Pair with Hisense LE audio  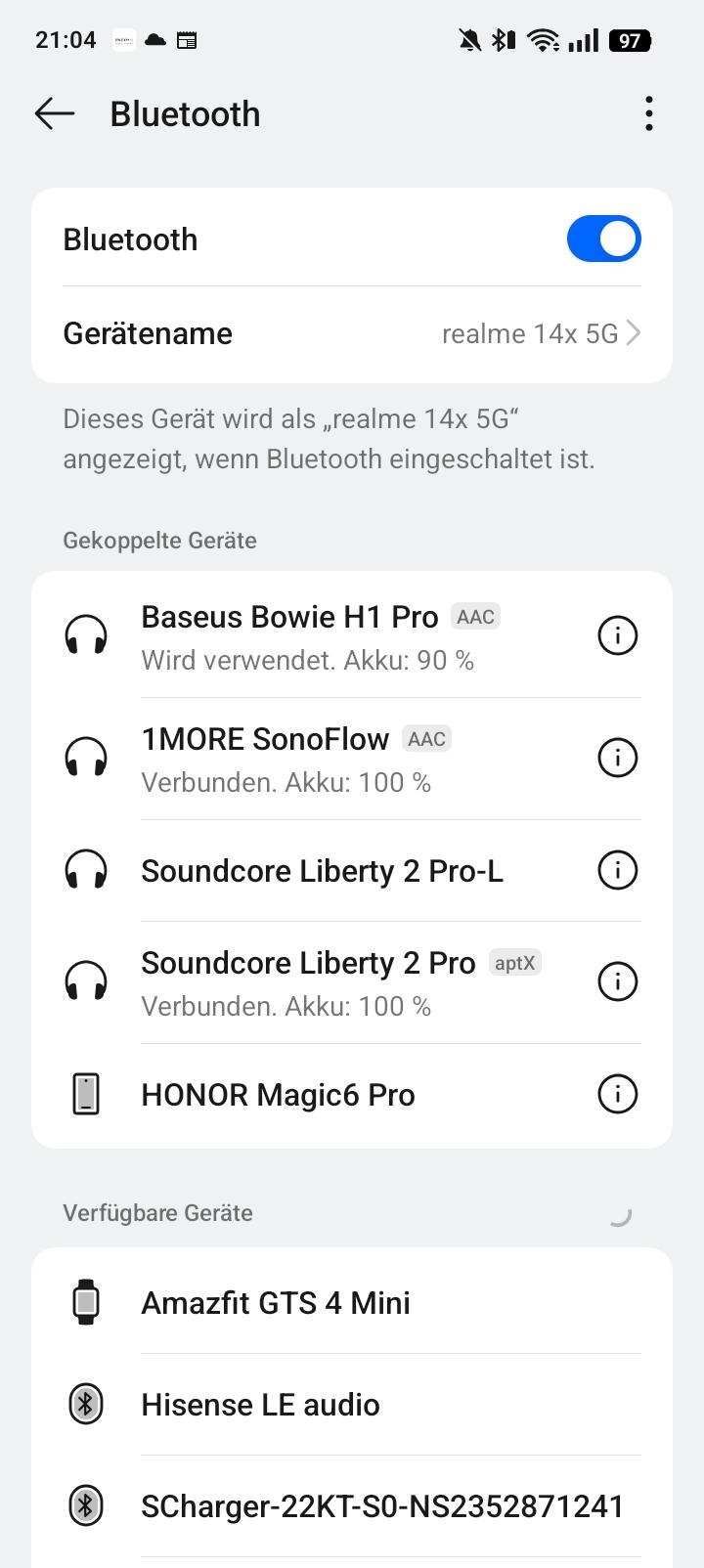(x=352, y=1405)
